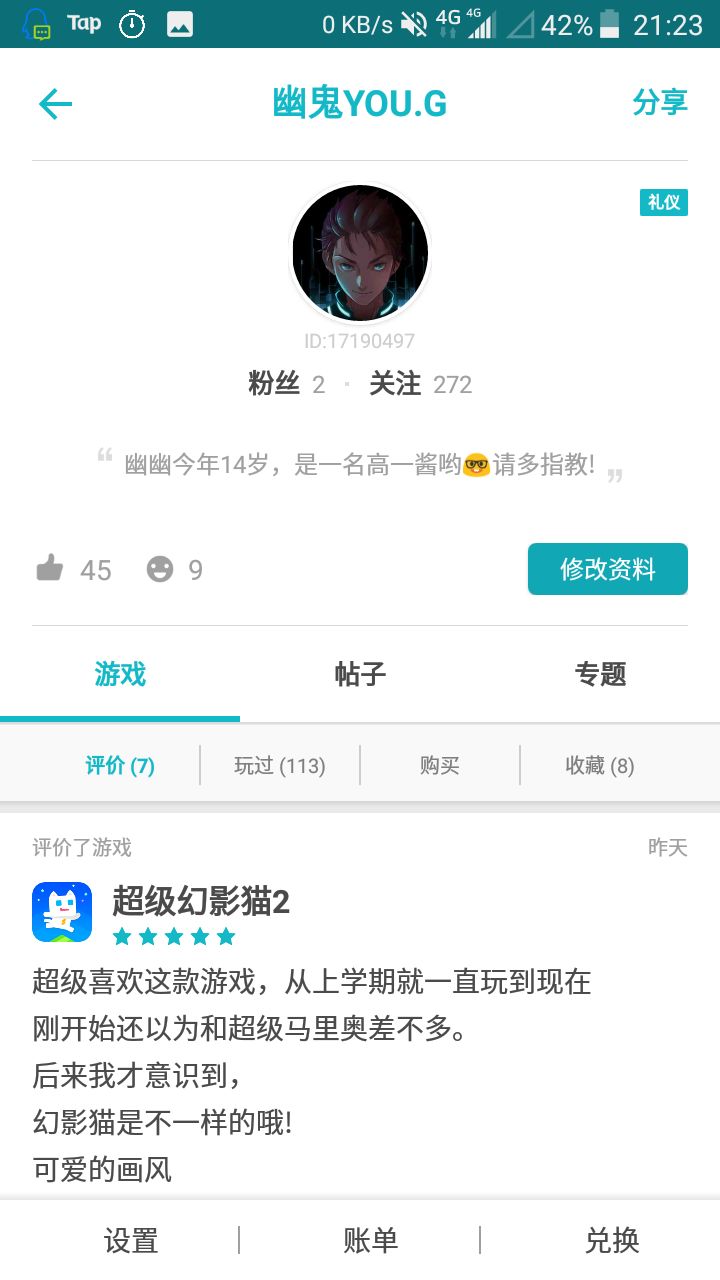This screenshot has height=1280, width=720.
Task: Tap the muted sound icon in status bar
Action: pyautogui.click(x=413, y=23)
